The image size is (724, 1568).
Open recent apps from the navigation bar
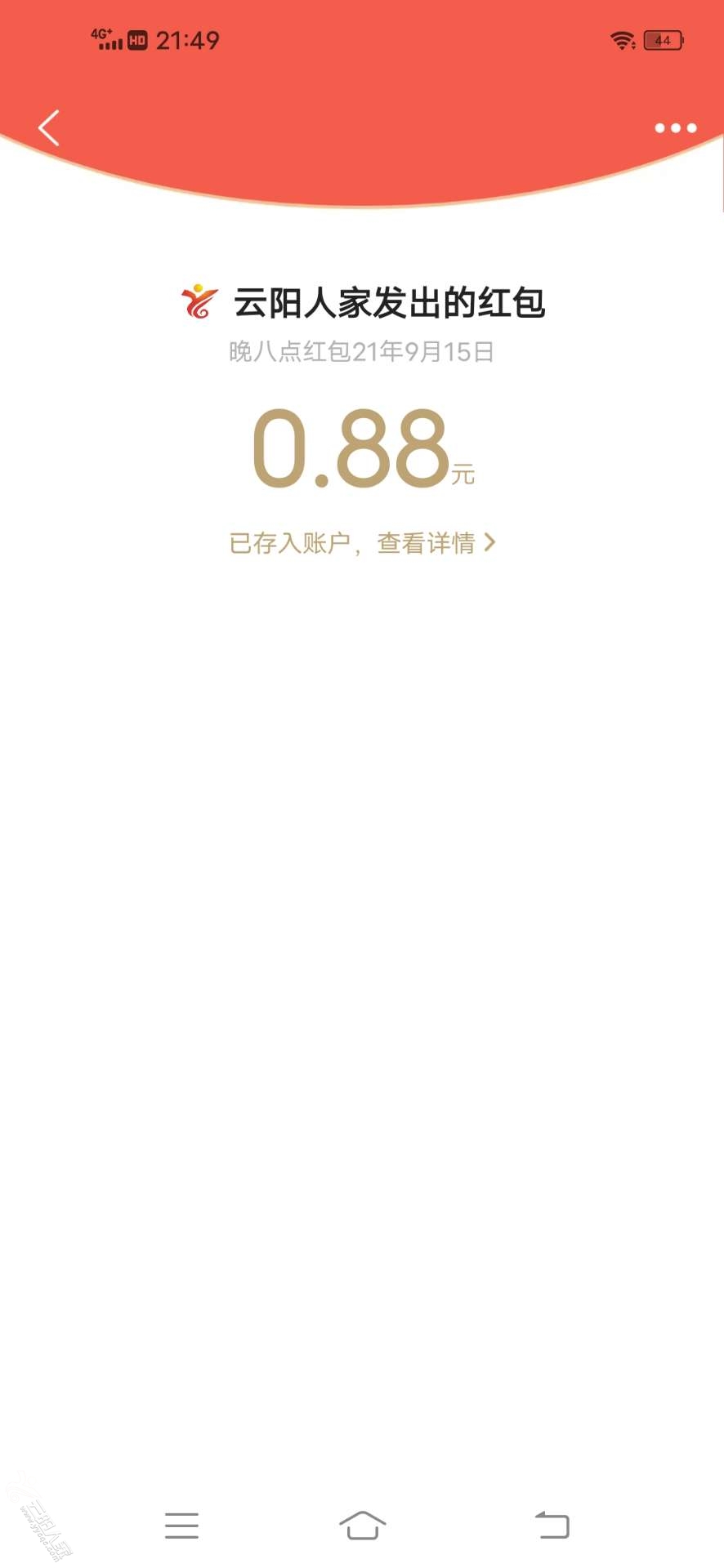181,1525
